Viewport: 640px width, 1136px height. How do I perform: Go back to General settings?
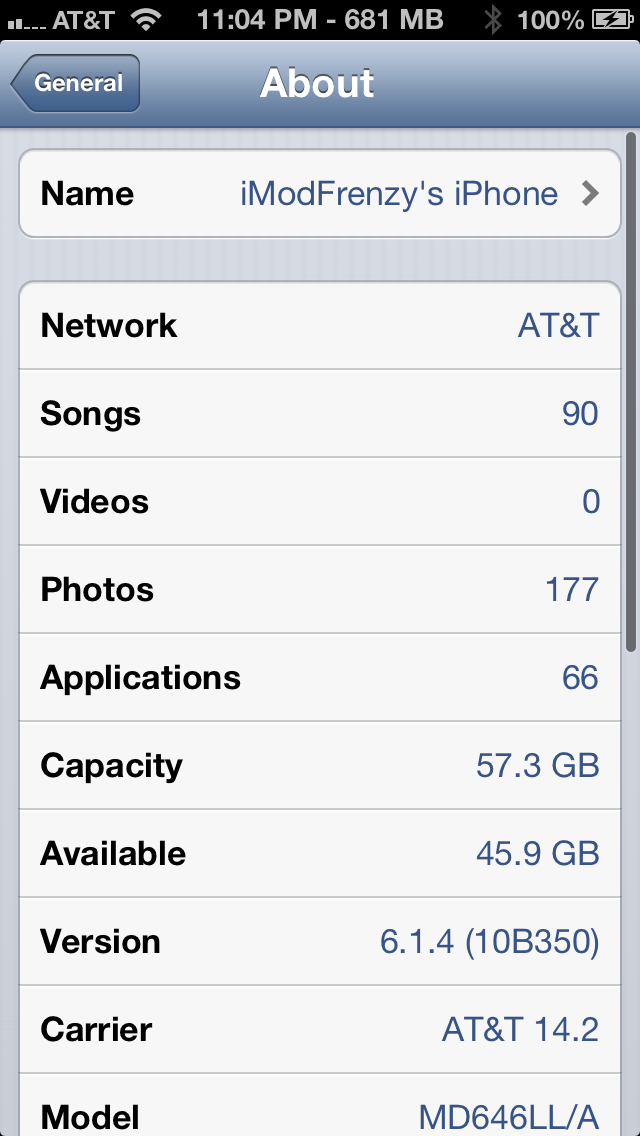75,83
